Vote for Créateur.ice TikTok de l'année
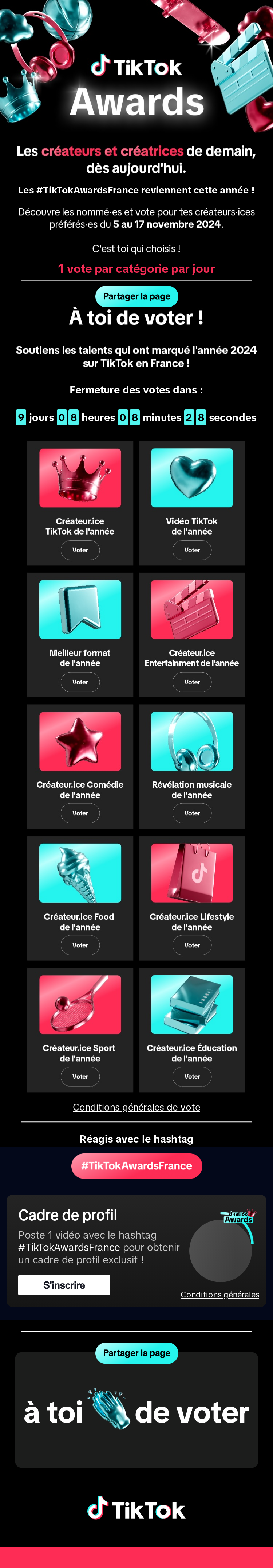Screen dimensions: 273x1568 80,550
